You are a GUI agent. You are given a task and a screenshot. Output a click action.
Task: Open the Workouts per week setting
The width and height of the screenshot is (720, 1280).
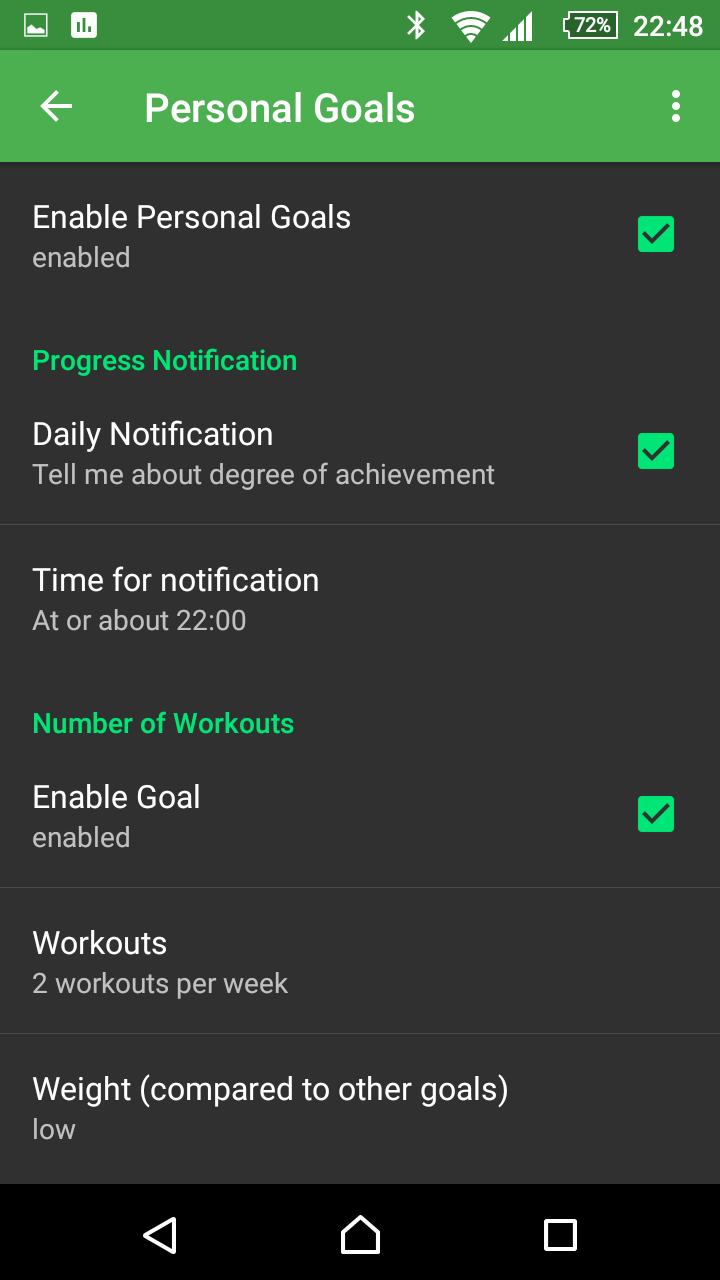click(360, 961)
